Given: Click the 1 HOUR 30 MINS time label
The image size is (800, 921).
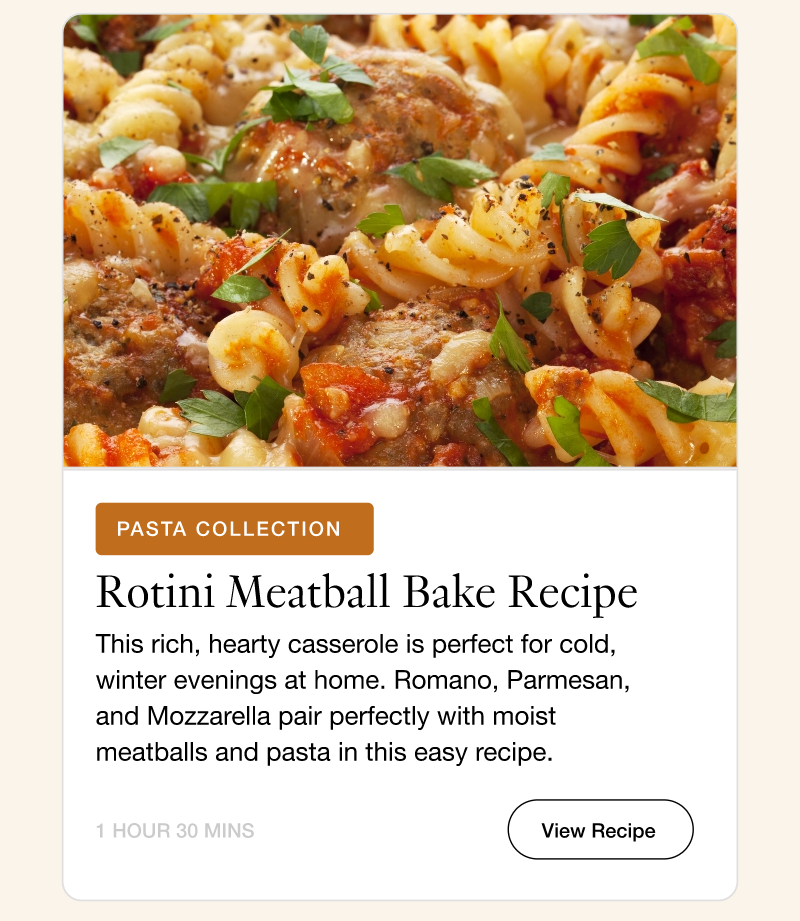Looking at the screenshot, I should click(173, 829).
